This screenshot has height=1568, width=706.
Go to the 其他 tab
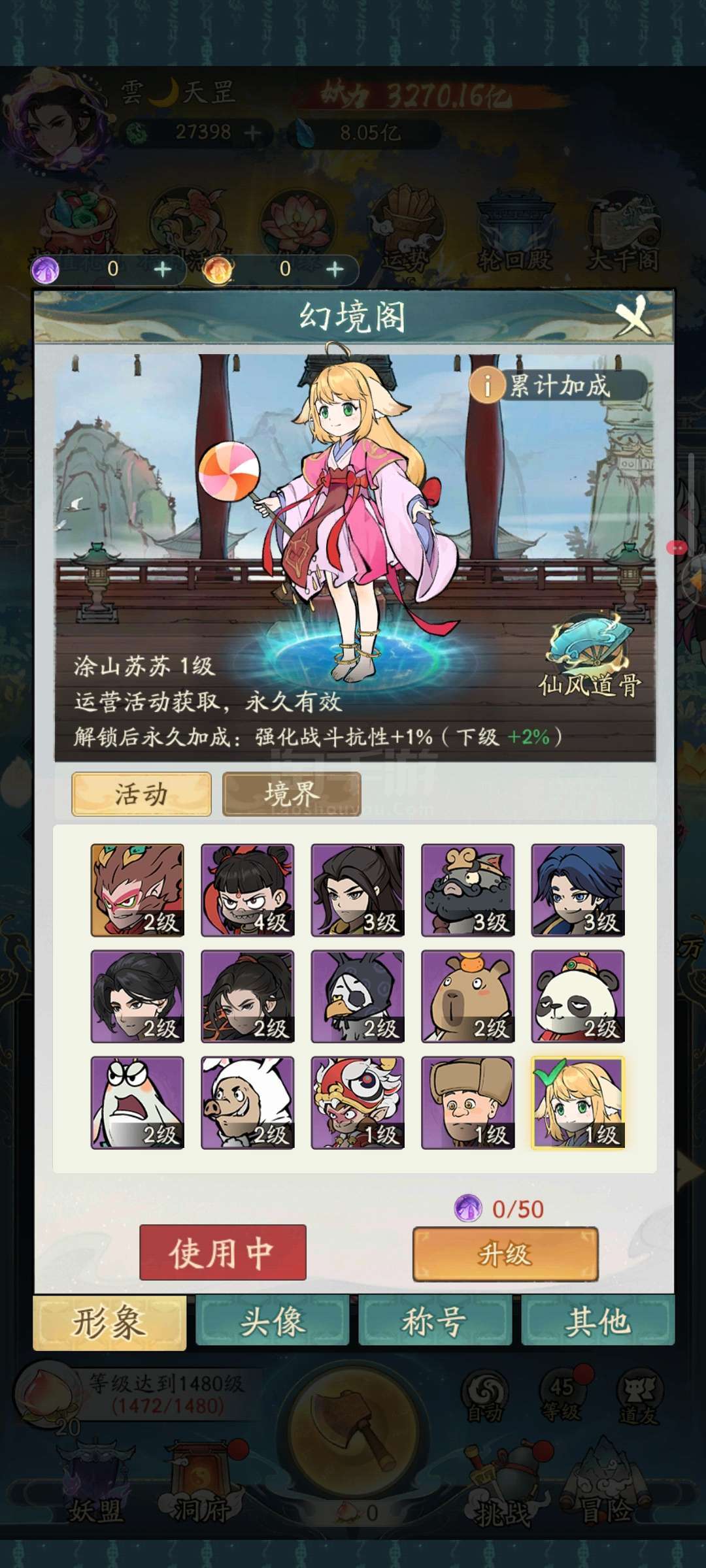point(597,1322)
